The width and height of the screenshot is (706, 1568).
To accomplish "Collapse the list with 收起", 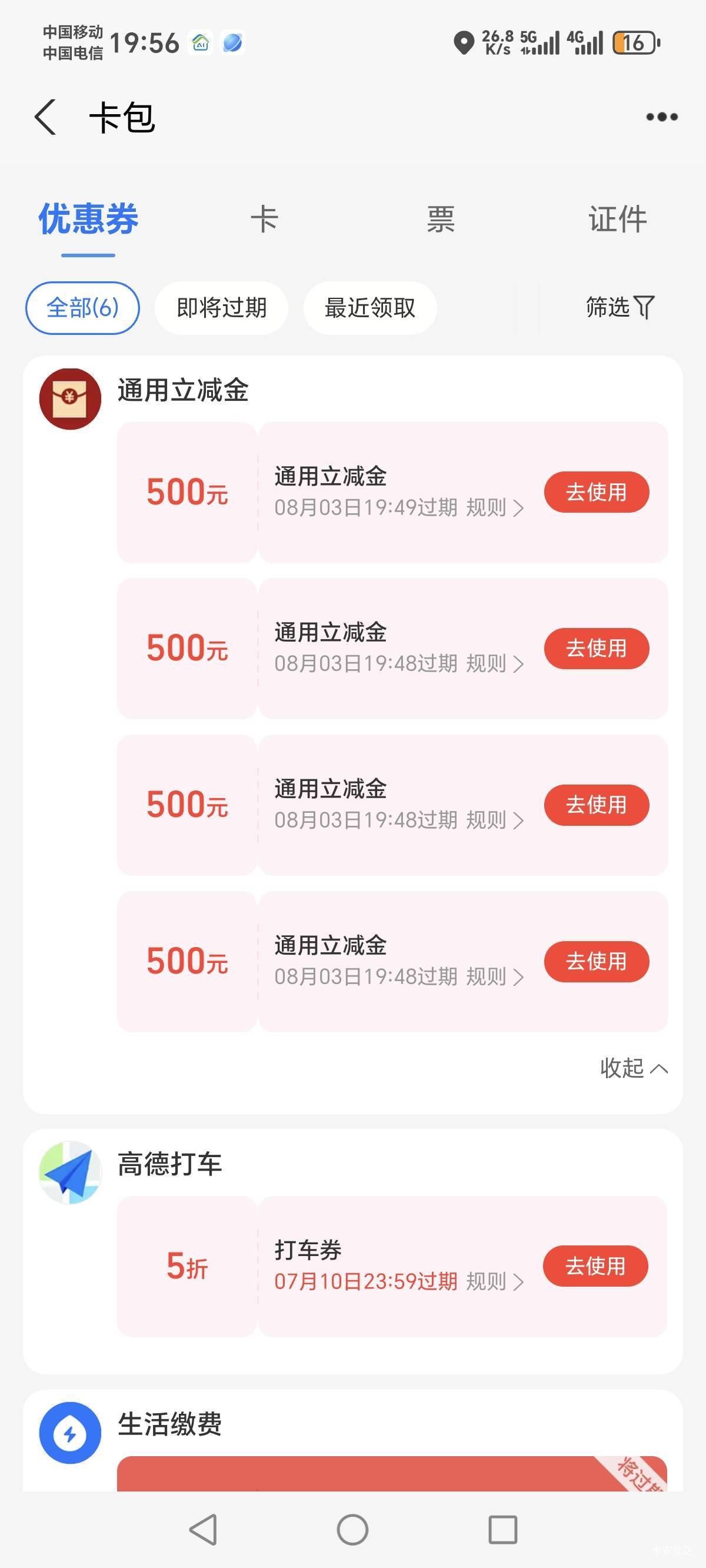I will 634,1068.
